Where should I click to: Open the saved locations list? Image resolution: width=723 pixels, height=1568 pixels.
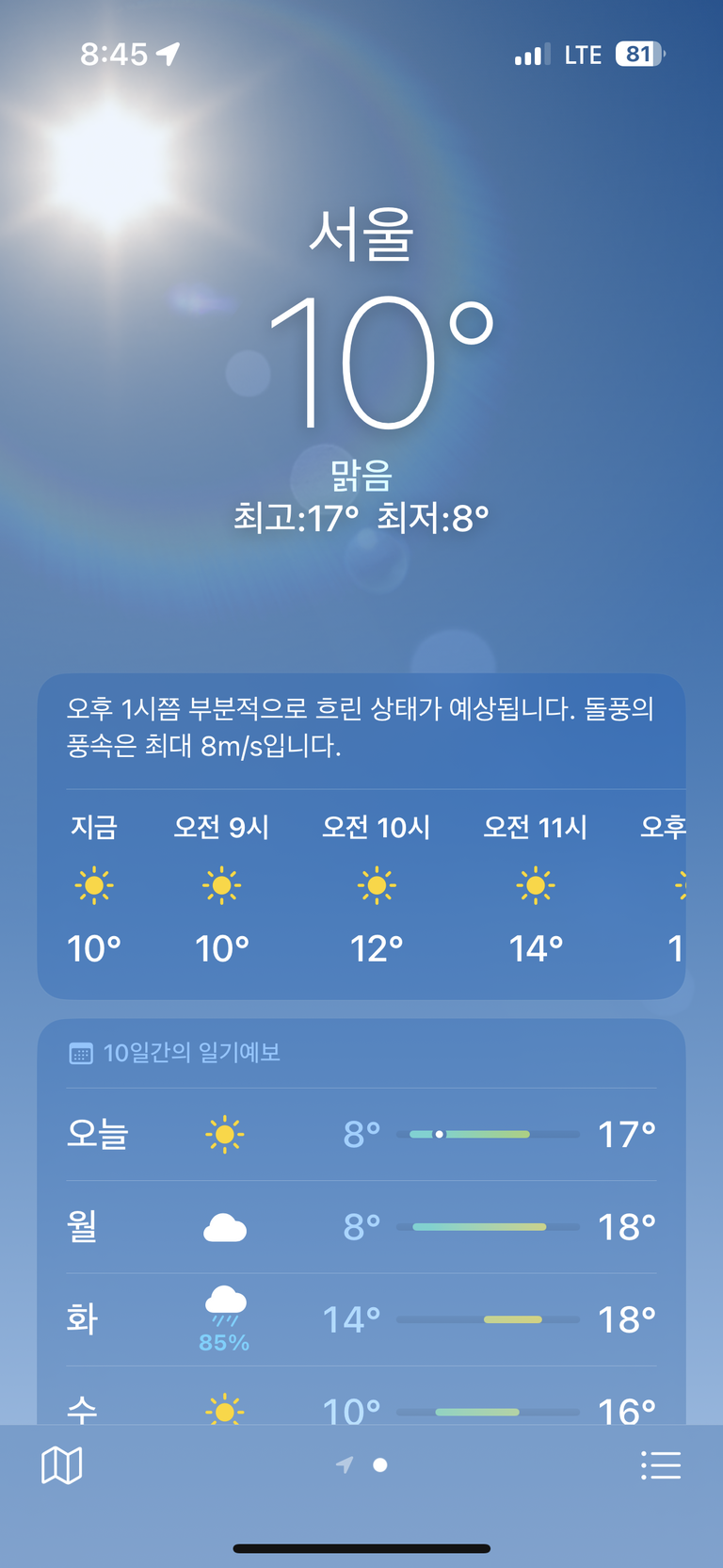(x=660, y=1464)
